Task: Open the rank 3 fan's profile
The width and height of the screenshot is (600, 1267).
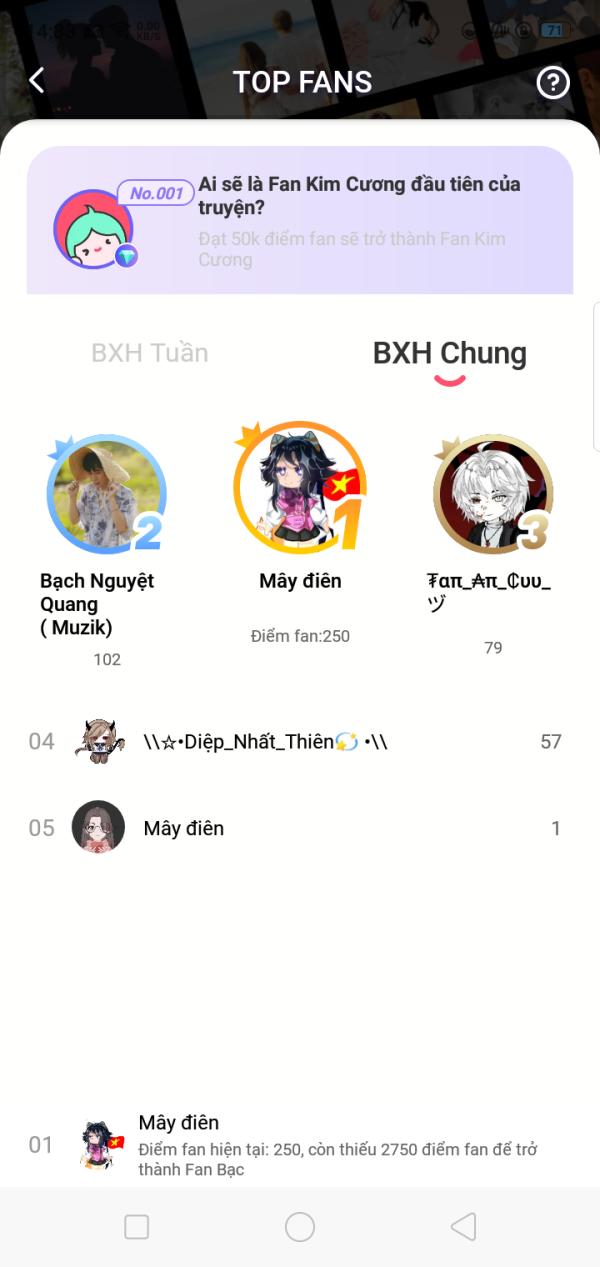Action: click(492, 494)
